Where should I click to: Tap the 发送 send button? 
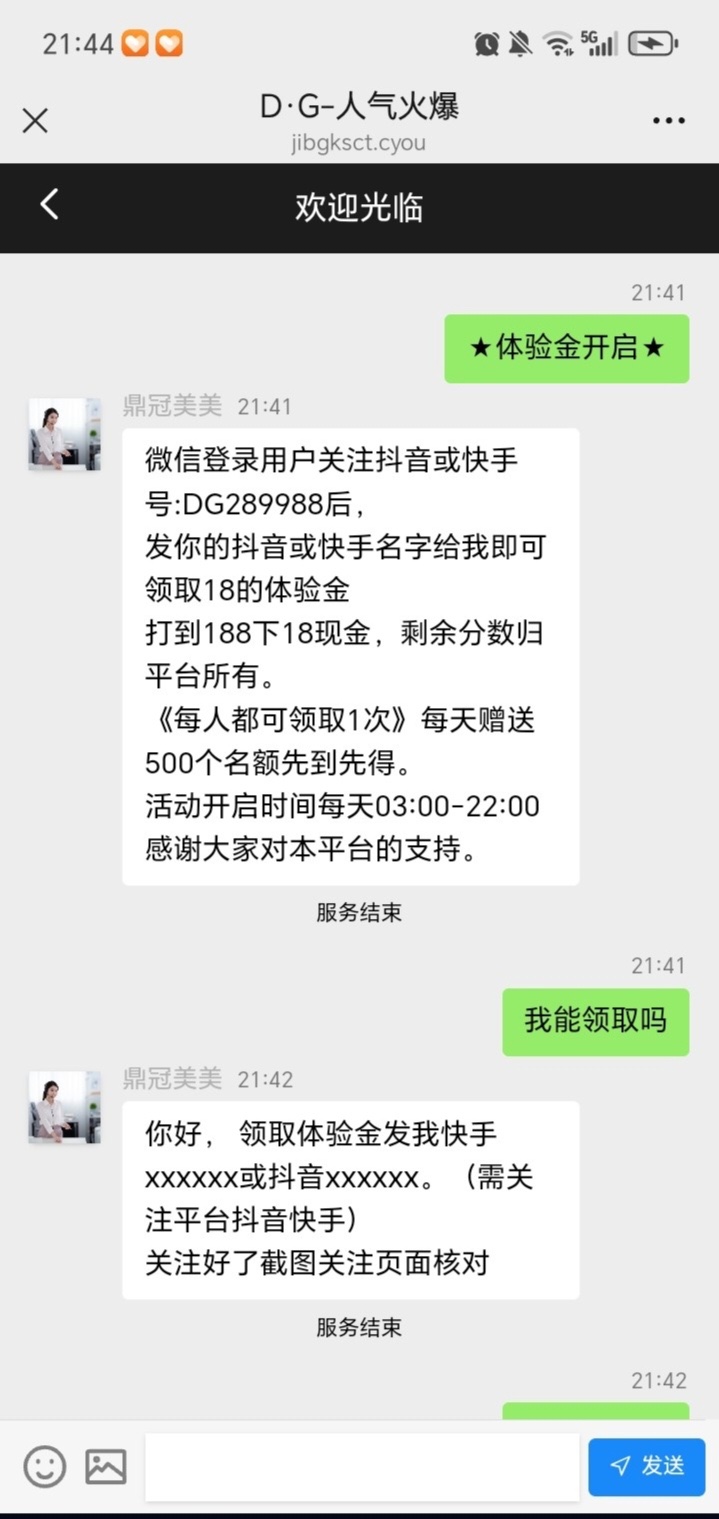point(647,1466)
